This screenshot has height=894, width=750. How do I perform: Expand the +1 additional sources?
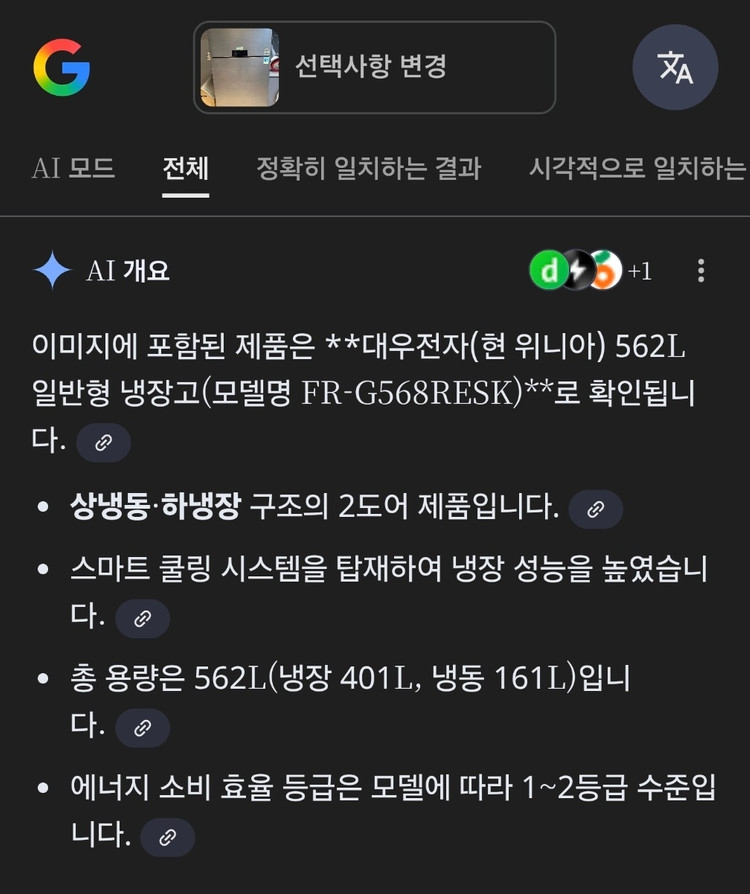638,270
